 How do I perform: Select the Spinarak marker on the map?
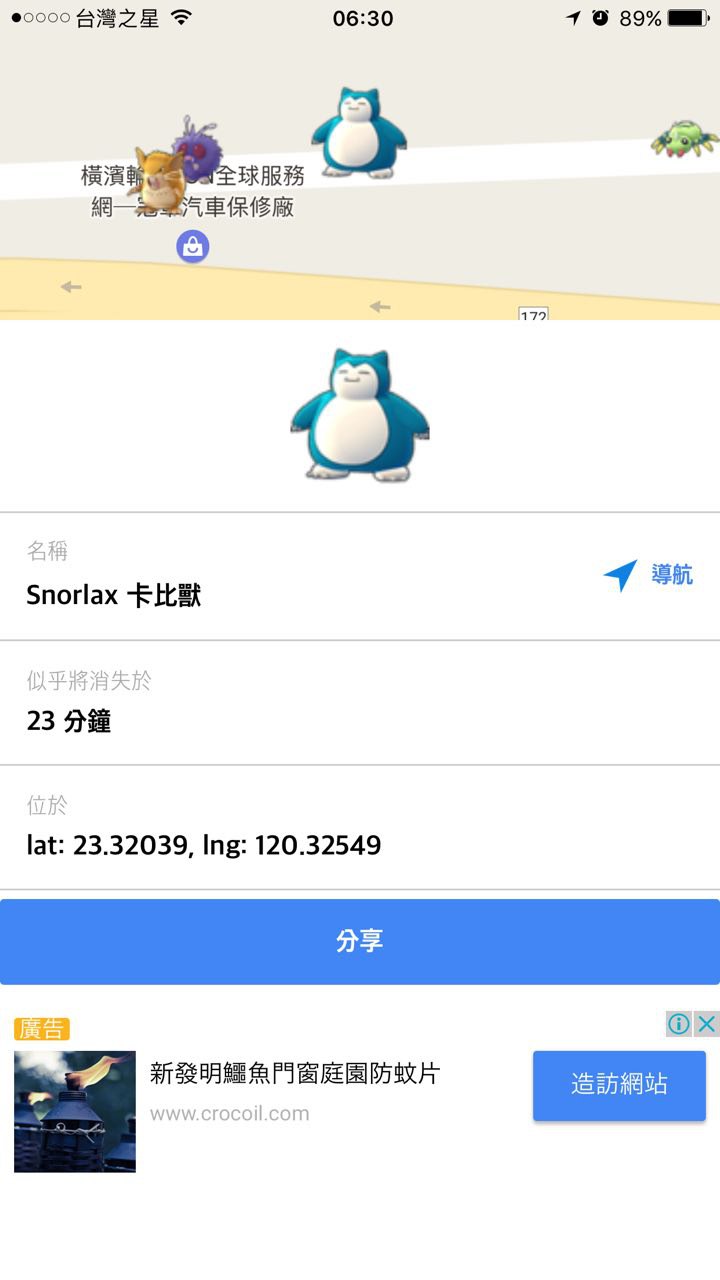point(685,140)
